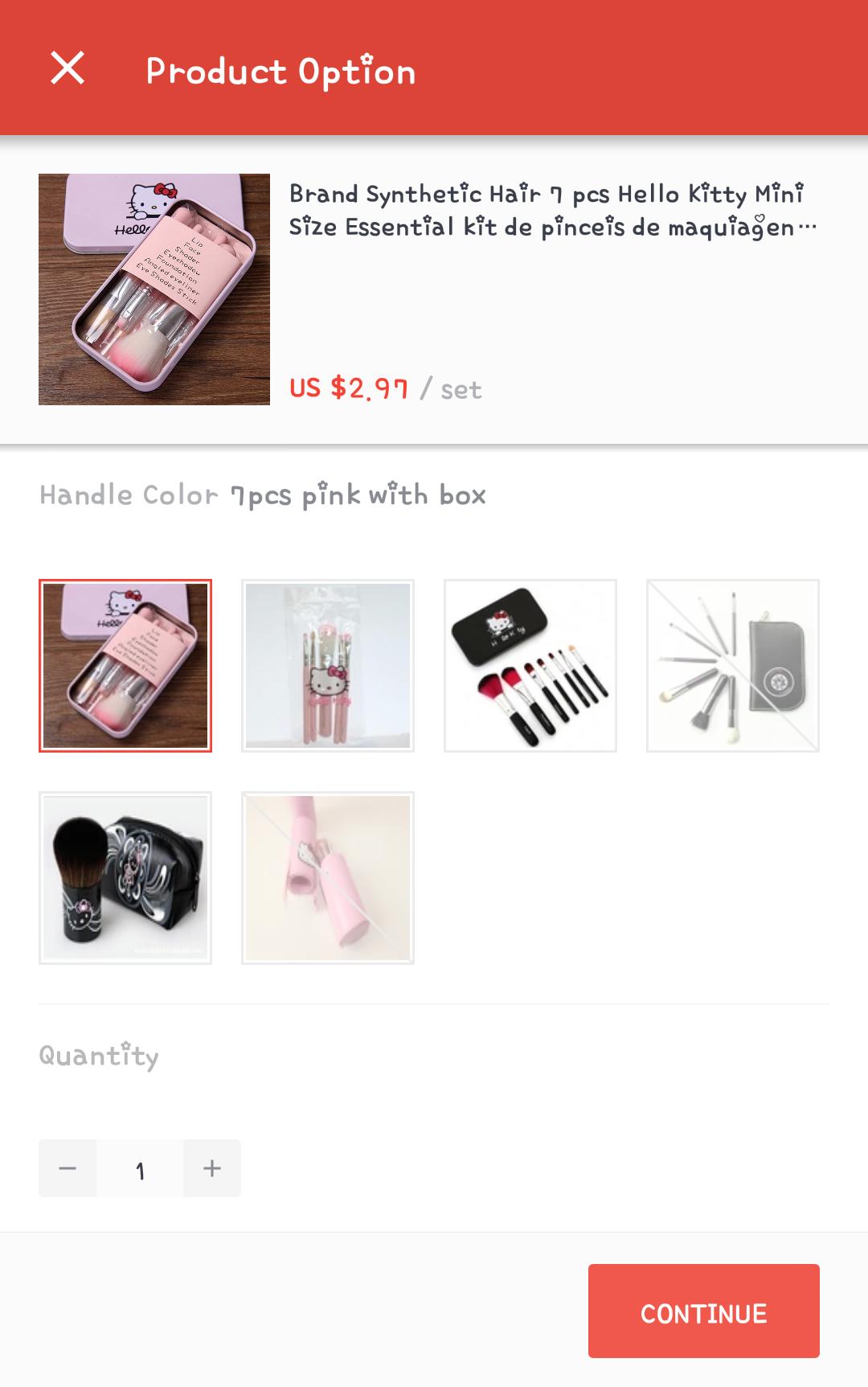Select the black case with red brushes option

530,666
